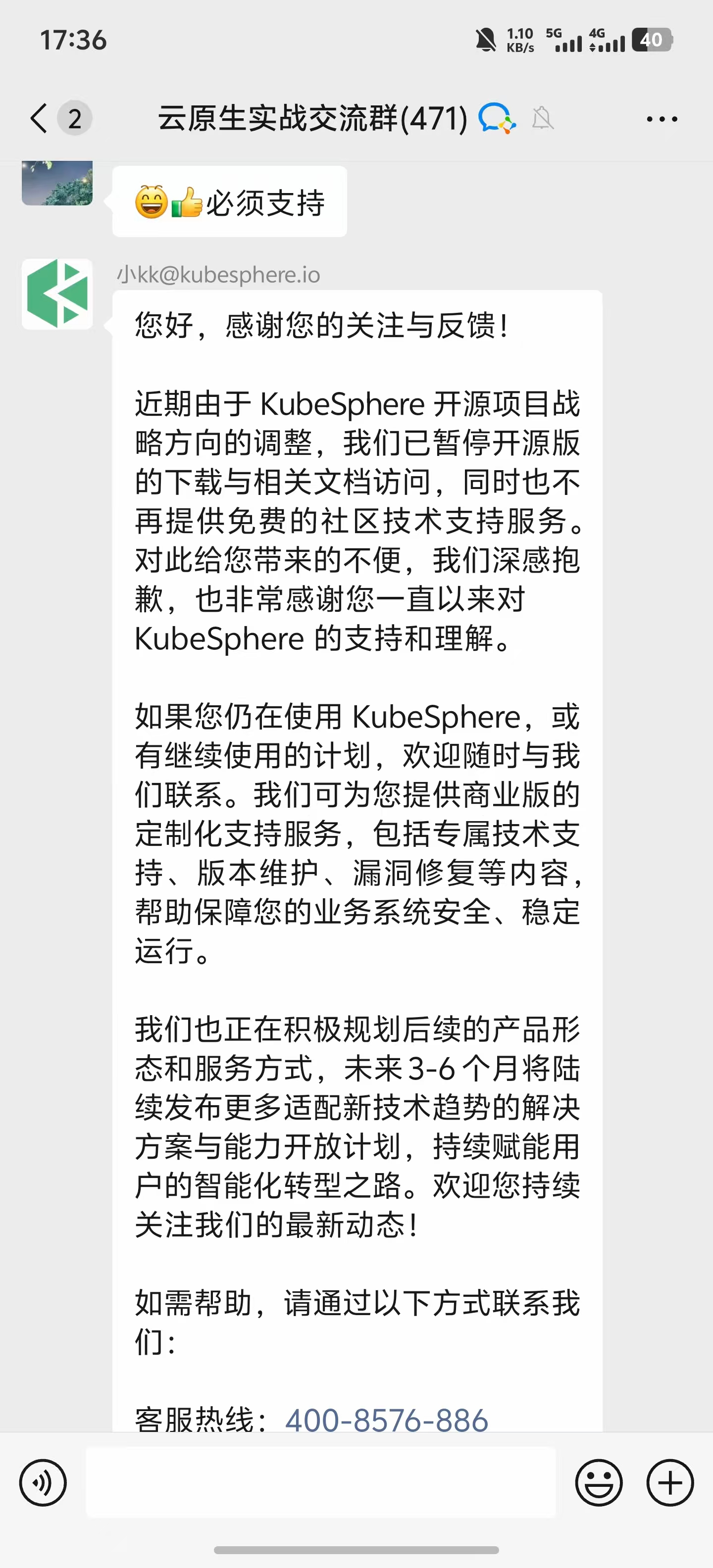Open the avatar beside the 必须支持 message

click(57, 183)
